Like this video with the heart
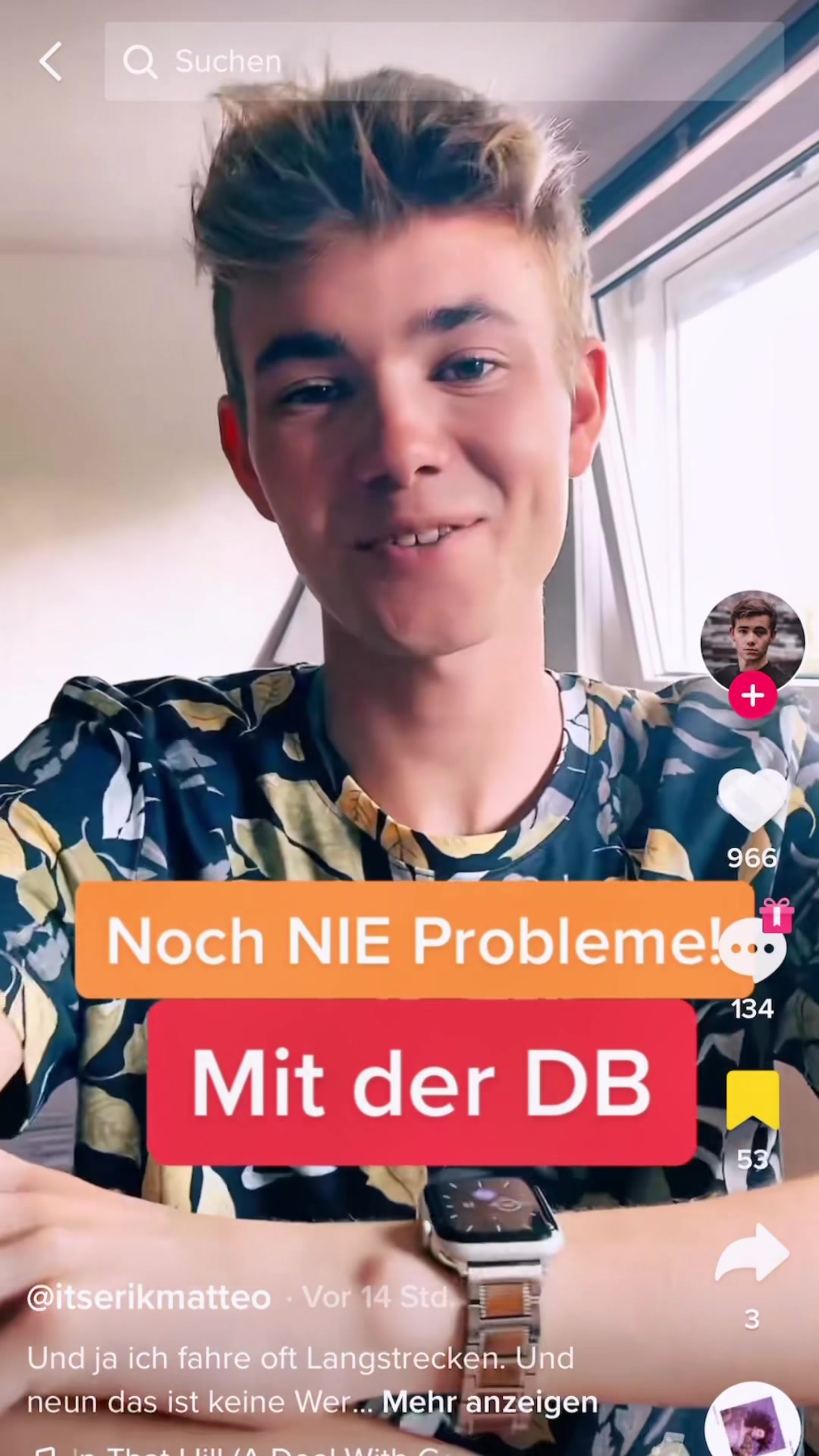 [x=752, y=801]
